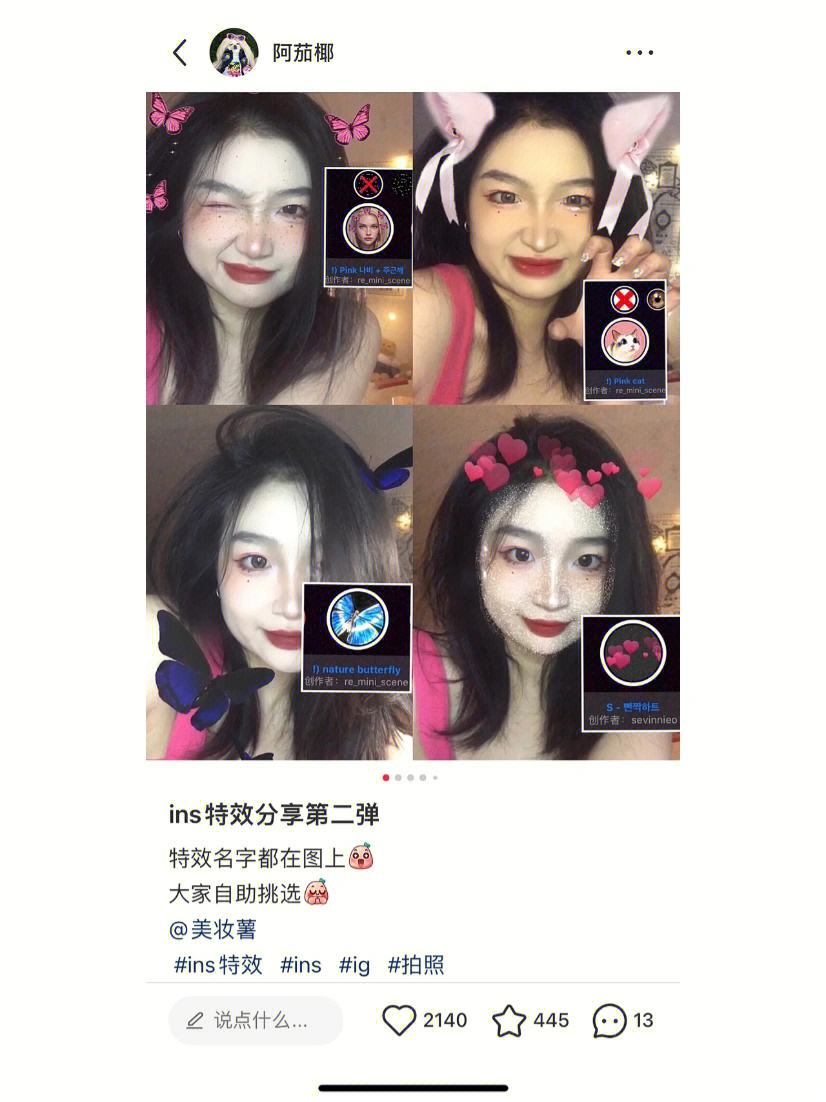The width and height of the screenshot is (826, 1102).
Task: Save the post with the star icon
Action: (509, 1020)
